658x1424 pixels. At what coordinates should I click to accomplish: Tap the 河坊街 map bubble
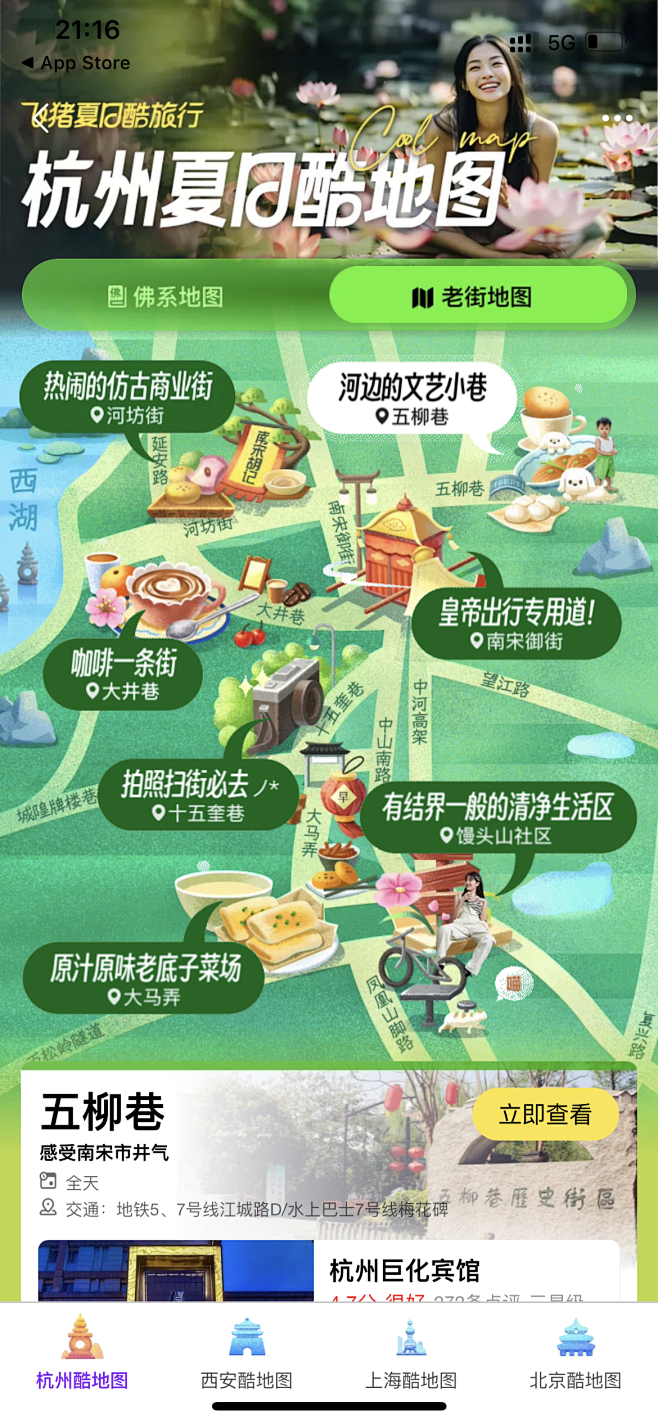(127, 398)
